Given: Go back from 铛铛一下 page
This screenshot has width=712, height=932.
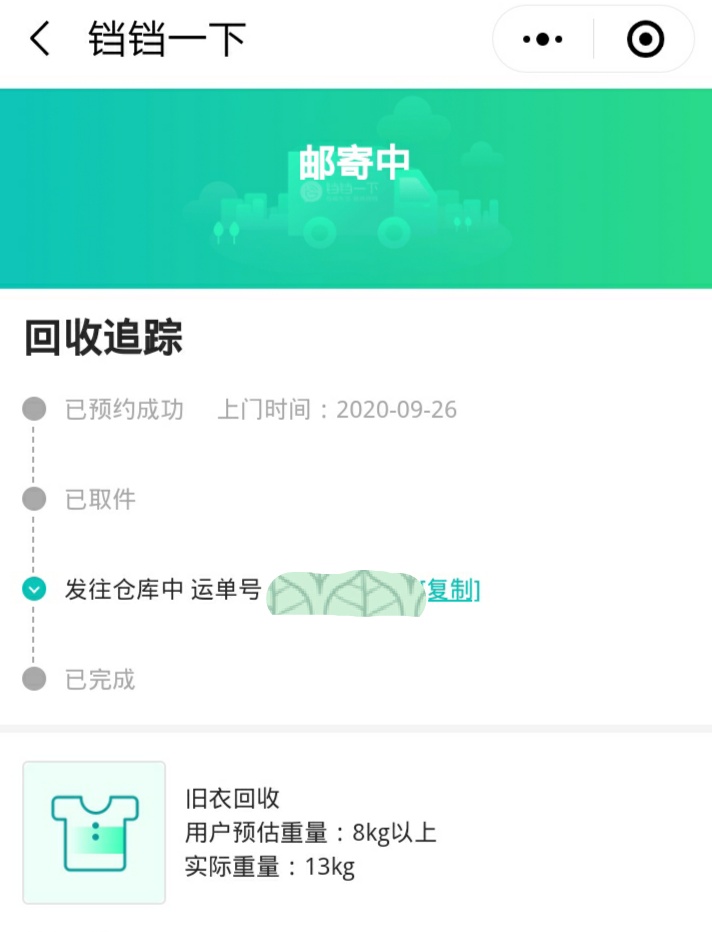Looking at the screenshot, I should [x=39, y=40].
